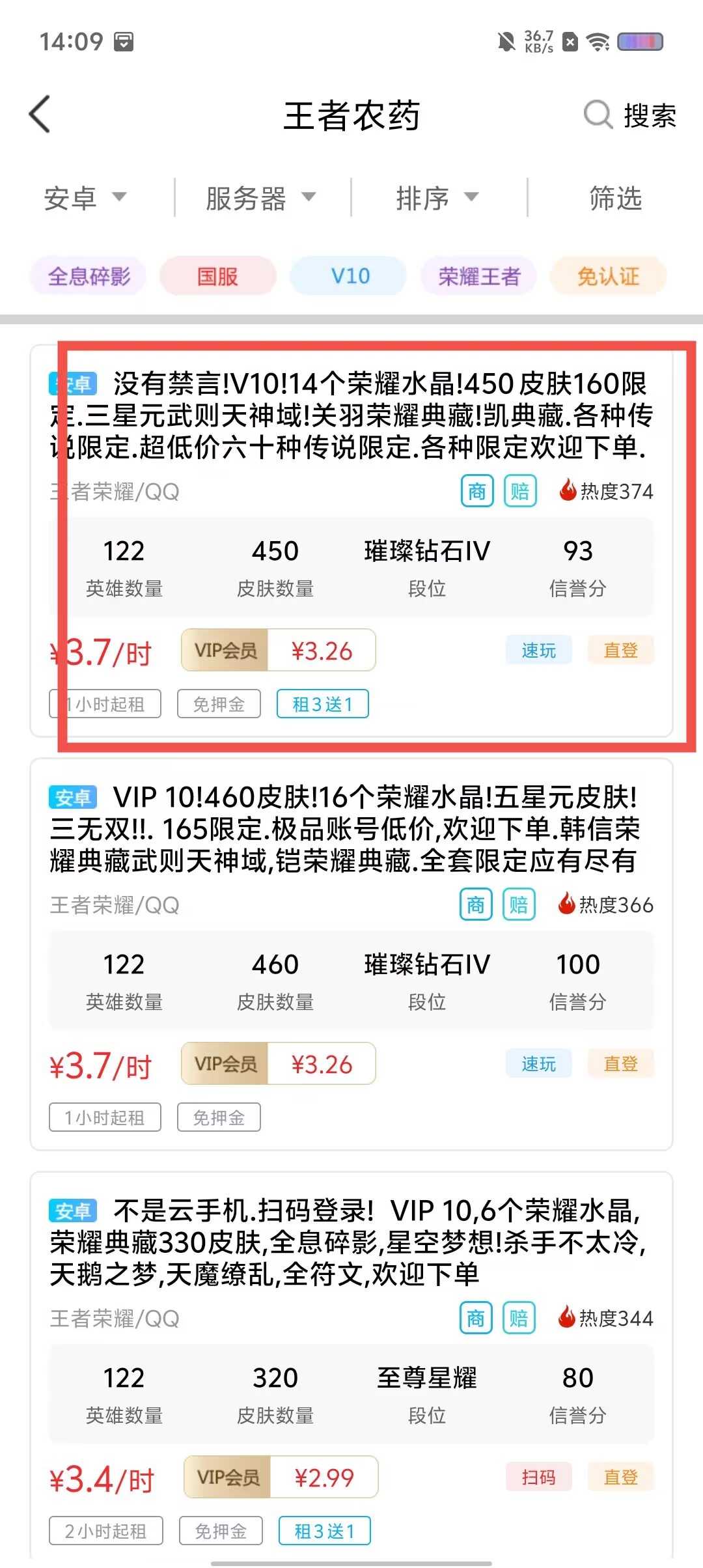Image resolution: width=703 pixels, height=1568 pixels.
Task: Open the 排序 sort dropdown
Action: point(437,198)
